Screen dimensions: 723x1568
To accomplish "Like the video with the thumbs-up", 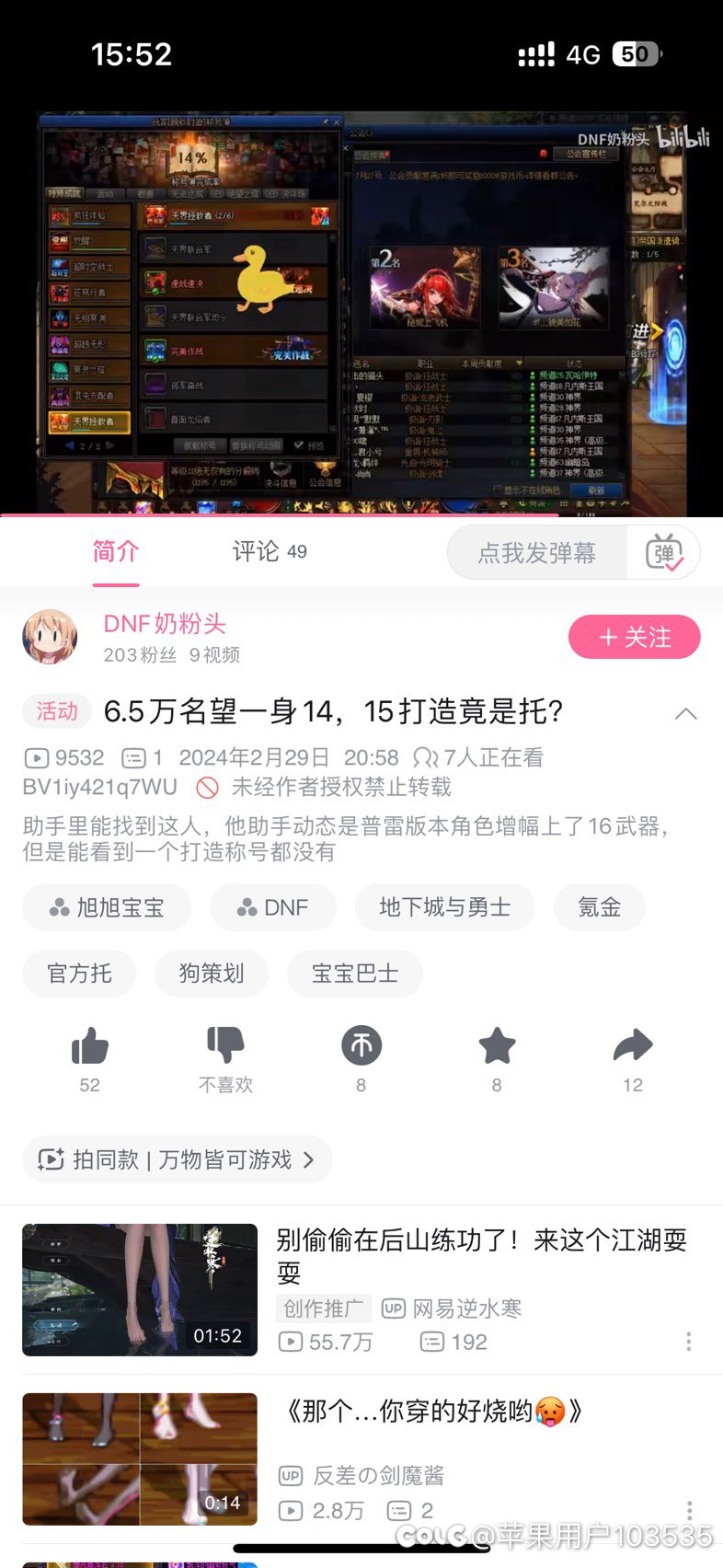I will point(90,1059).
